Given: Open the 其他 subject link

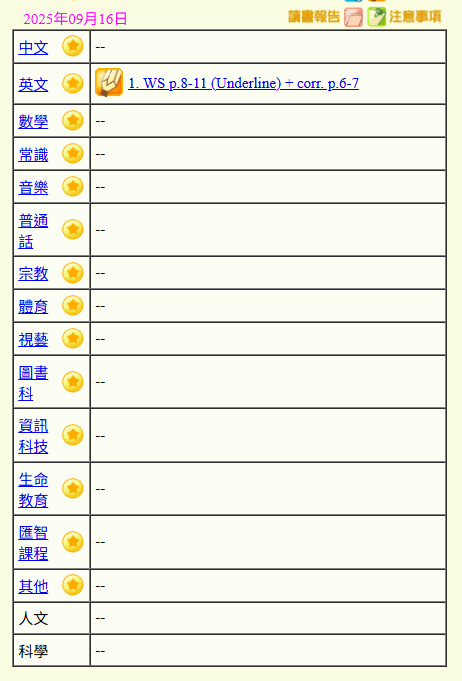Looking at the screenshot, I should pyautogui.click(x=33, y=587).
